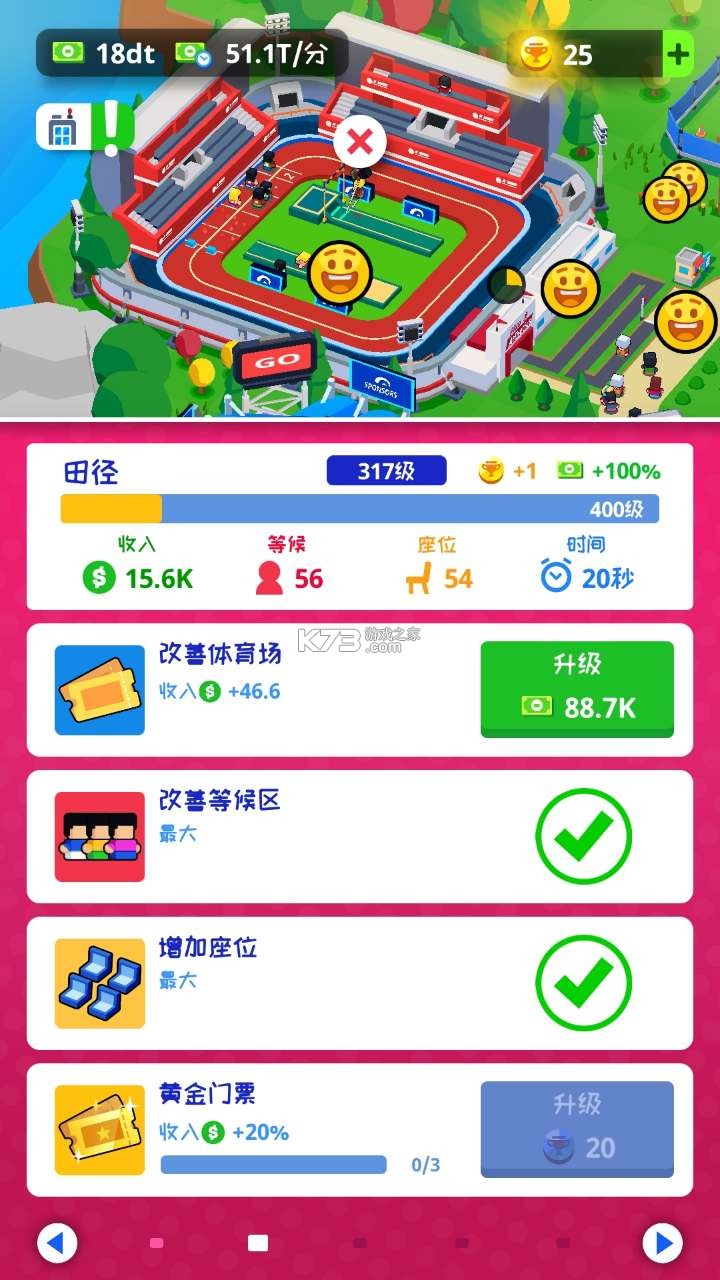Go to the previous venue arrow

(57, 1243)
